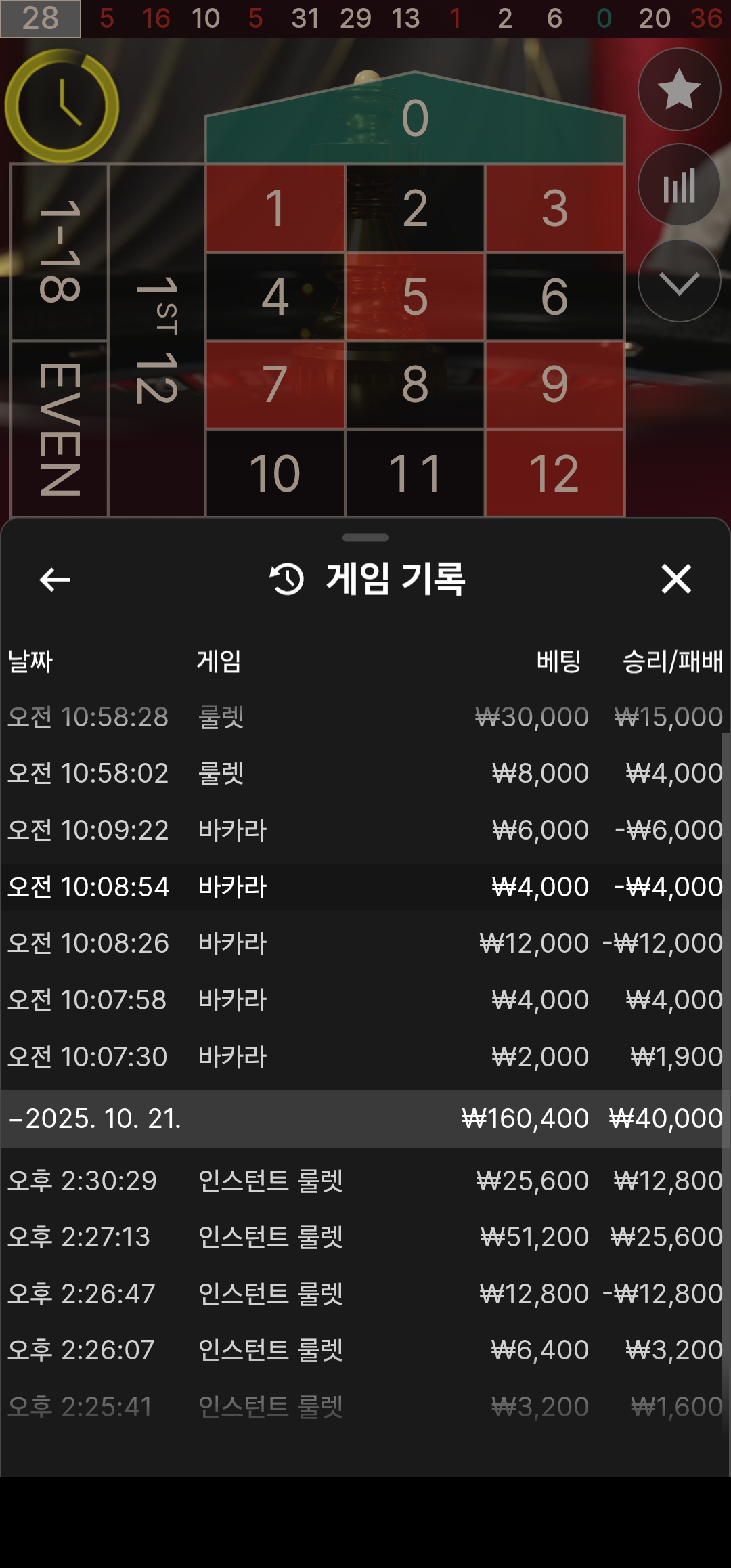Go back from the 게임 기록 panel

click(x=55, y=580)
